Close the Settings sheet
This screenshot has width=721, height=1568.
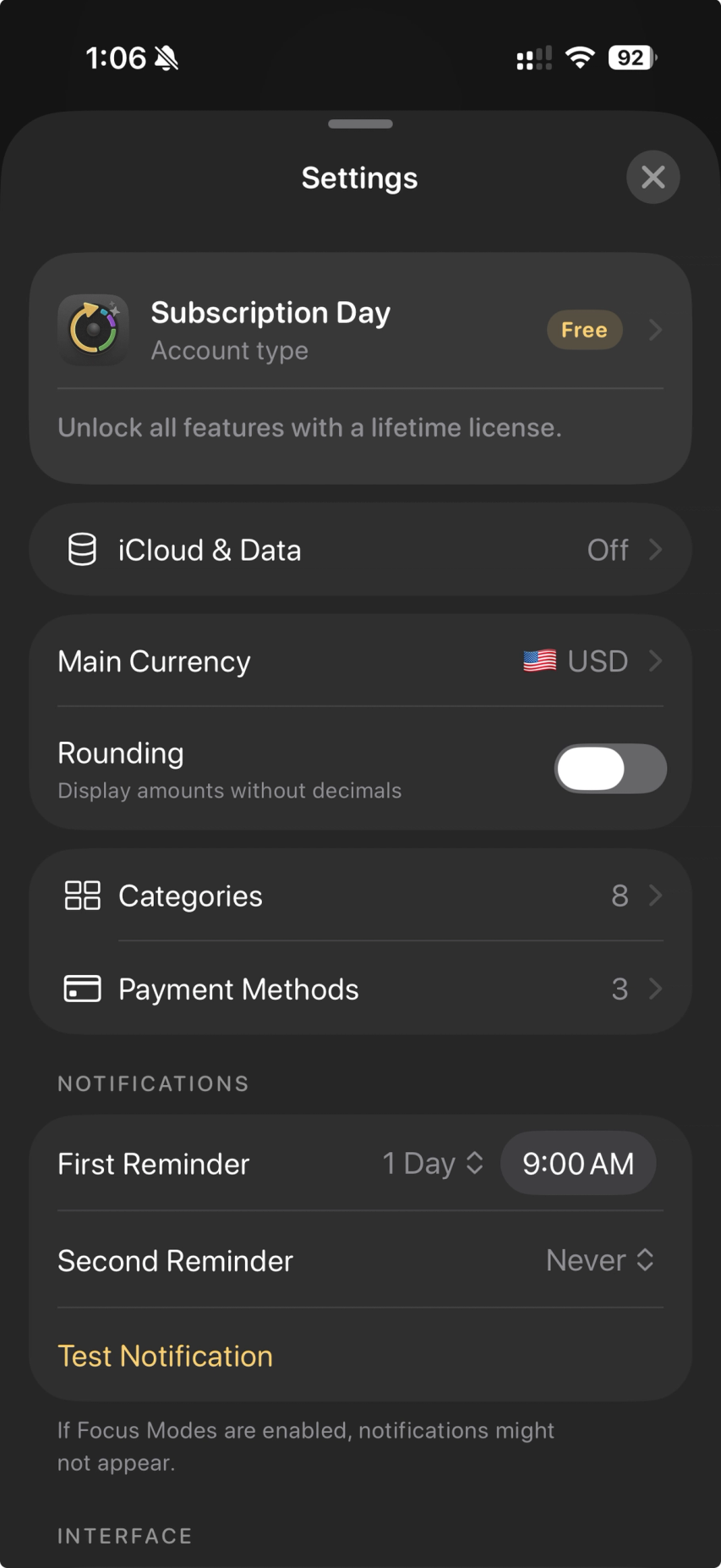point(653,178)
